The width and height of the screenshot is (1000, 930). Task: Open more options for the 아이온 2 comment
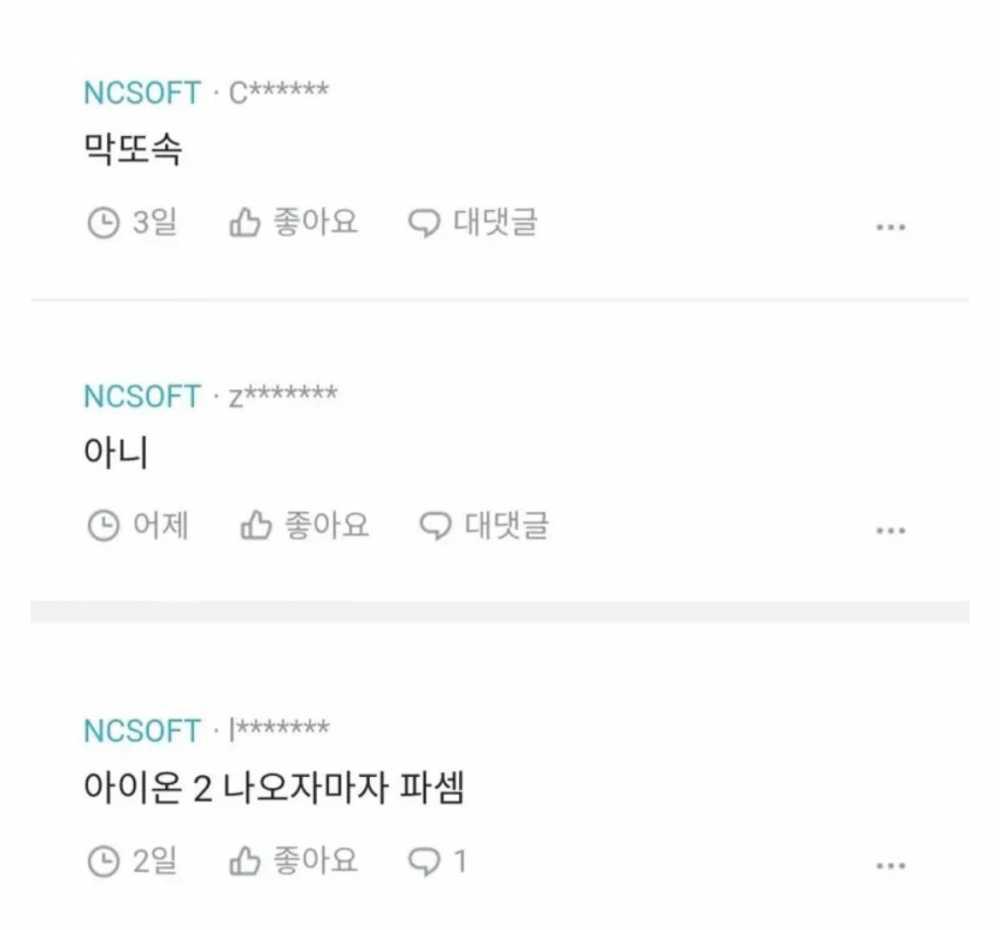click(x=890, y=865)
